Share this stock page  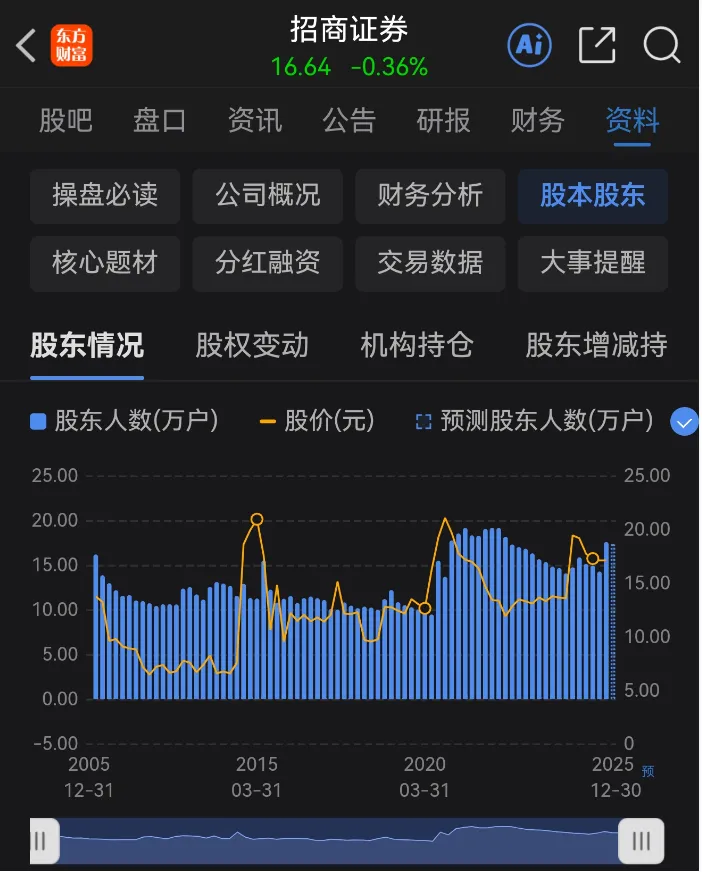pyautogui.click(x=597, y=45)
